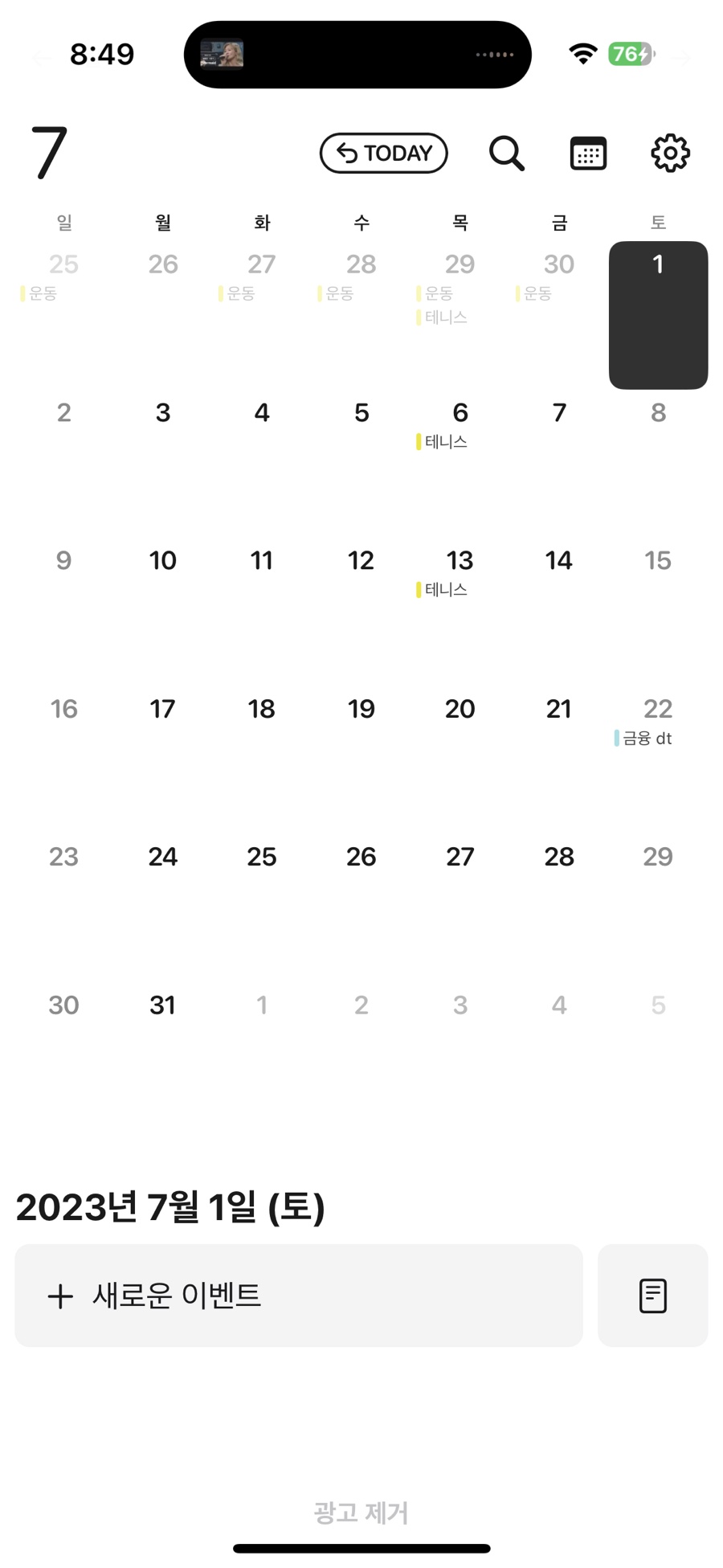The width and height of the screenshot is (723, 1568).
Task: Tap the large month number 7 header
Action: click(49, 152)
